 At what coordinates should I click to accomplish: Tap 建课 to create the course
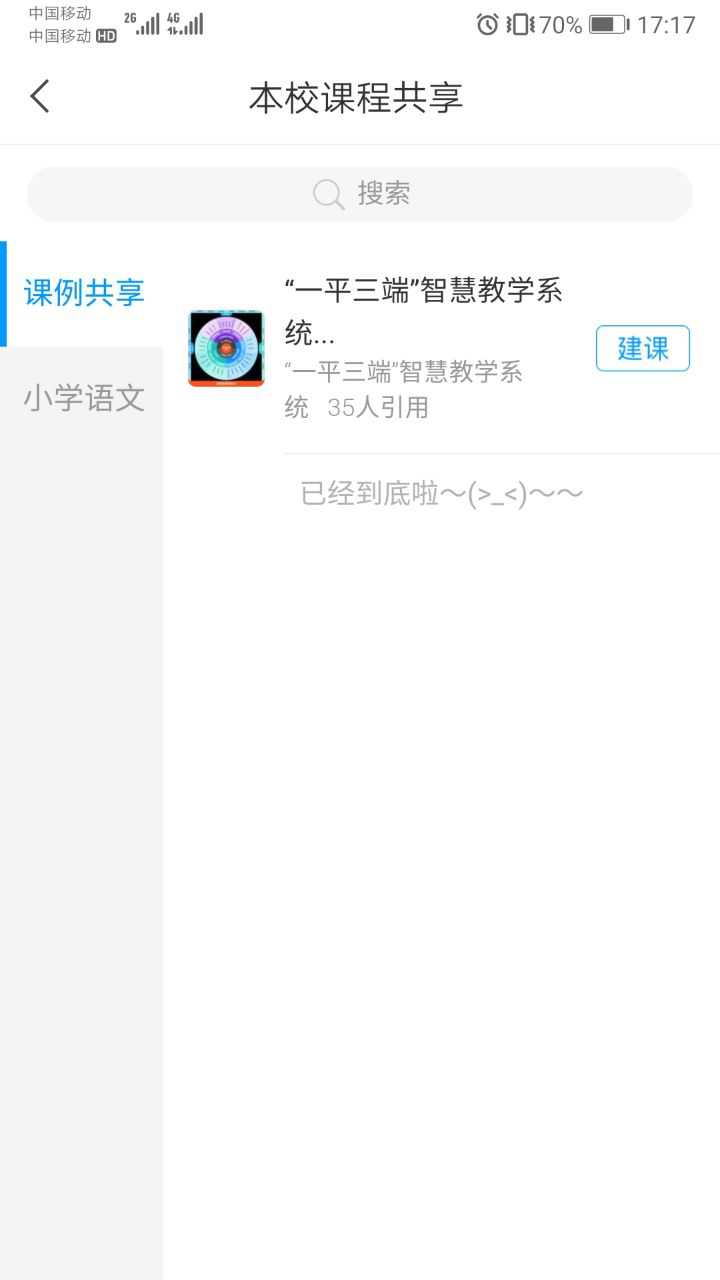coord(642,348)
